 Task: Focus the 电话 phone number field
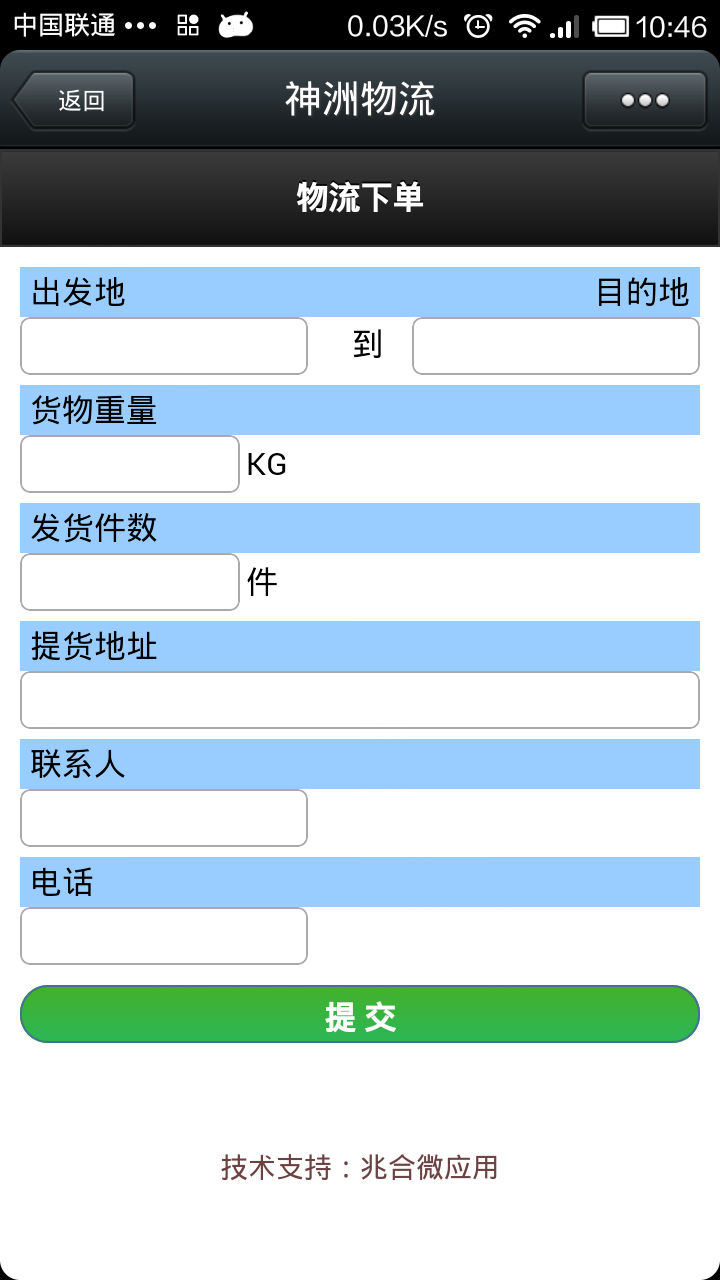164,936
